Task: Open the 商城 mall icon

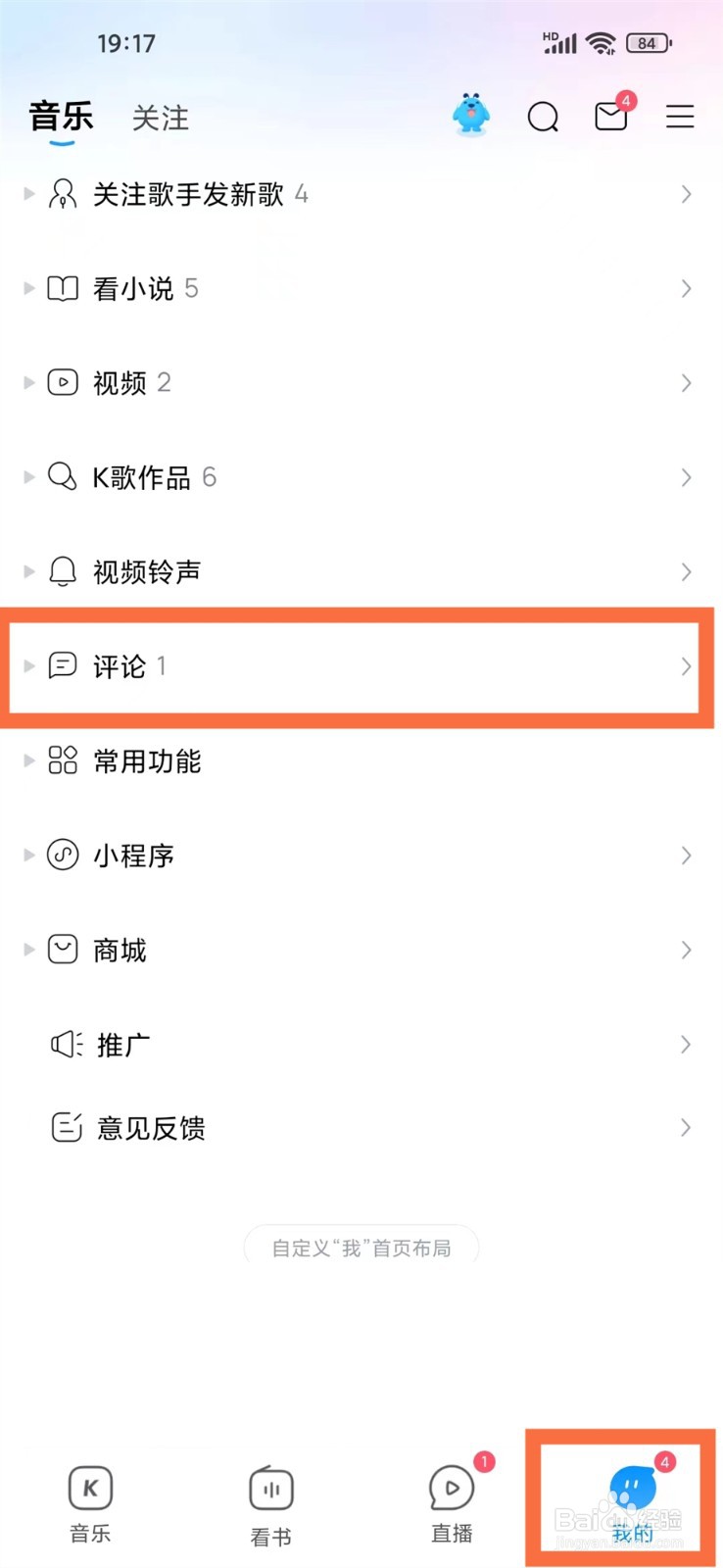Action: [x=63, y=949]
